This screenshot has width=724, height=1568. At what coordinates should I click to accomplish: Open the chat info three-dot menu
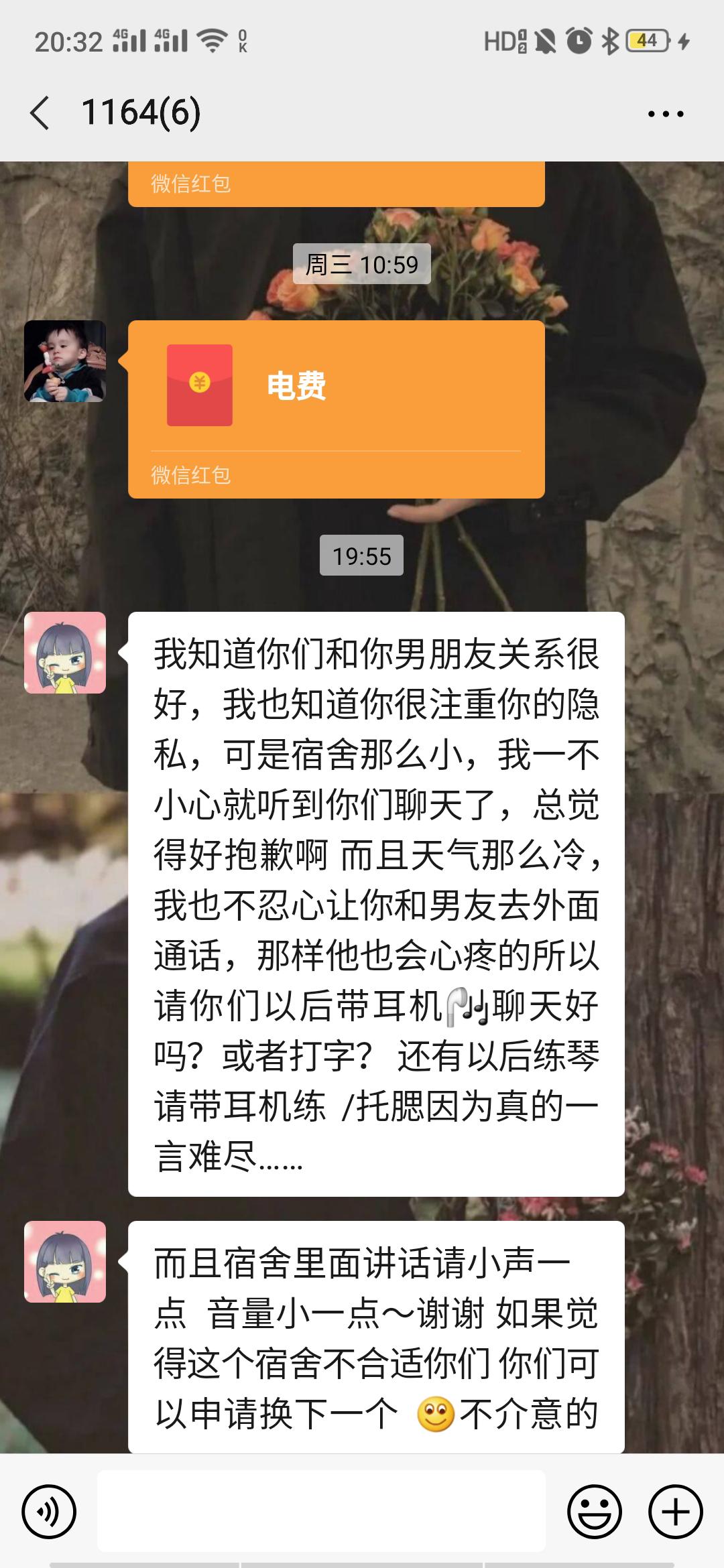[x=666, y=114]
